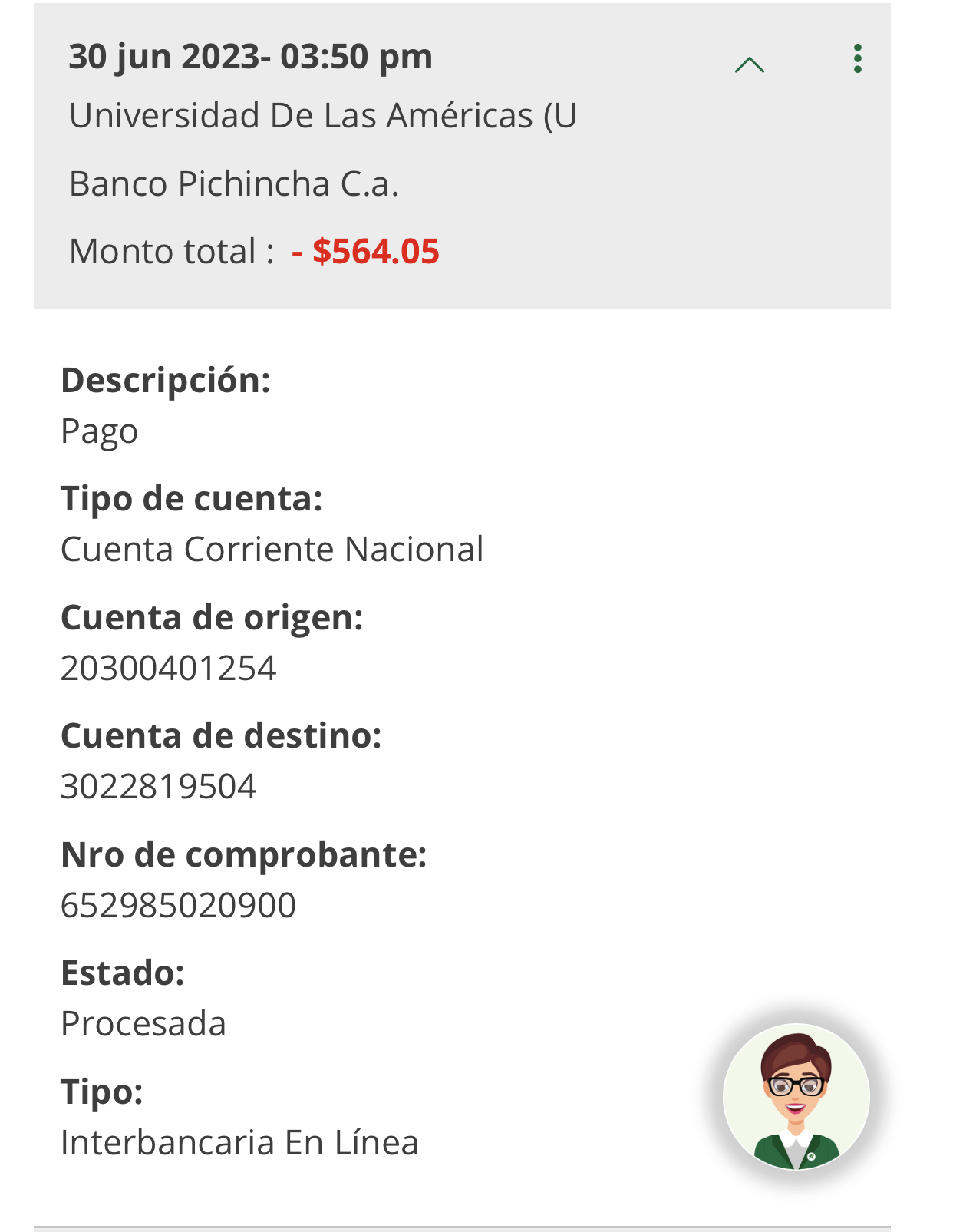Collapse the 30 jun 2023 transaction details
Viewport: 953px width, 1232px height.
tap(749, 65)
